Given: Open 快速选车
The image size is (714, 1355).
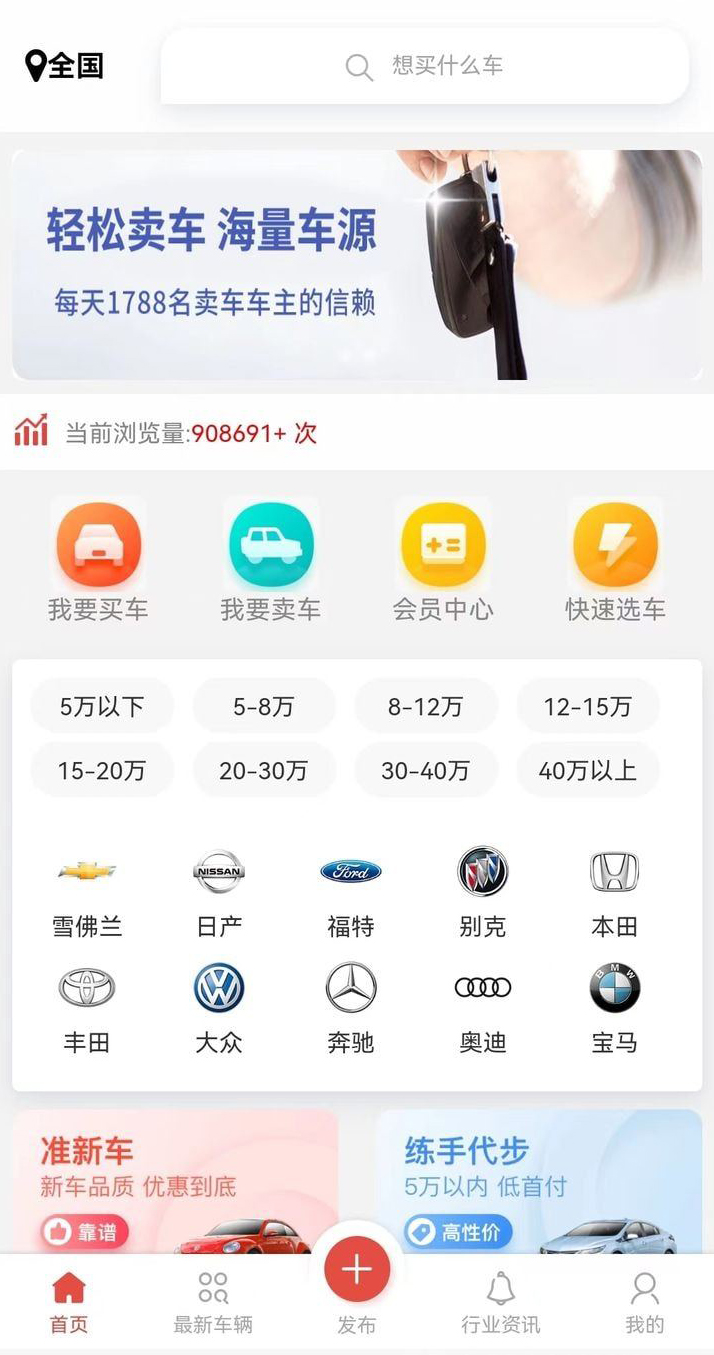Looking at the screenshot, I should [615, 563].
